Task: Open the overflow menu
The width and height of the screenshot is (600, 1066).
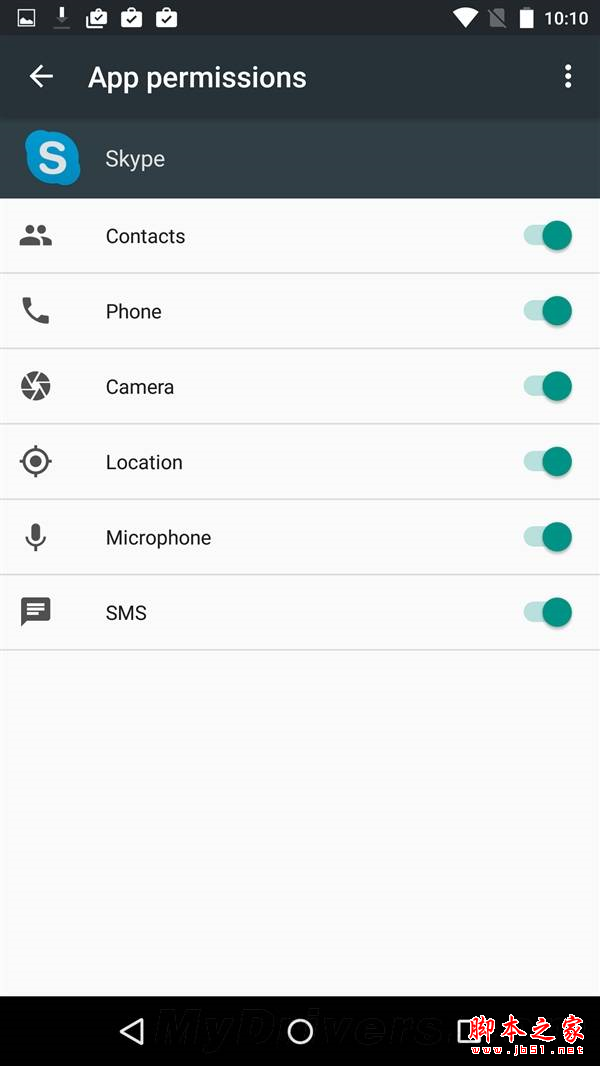Action: click(568, 77)
